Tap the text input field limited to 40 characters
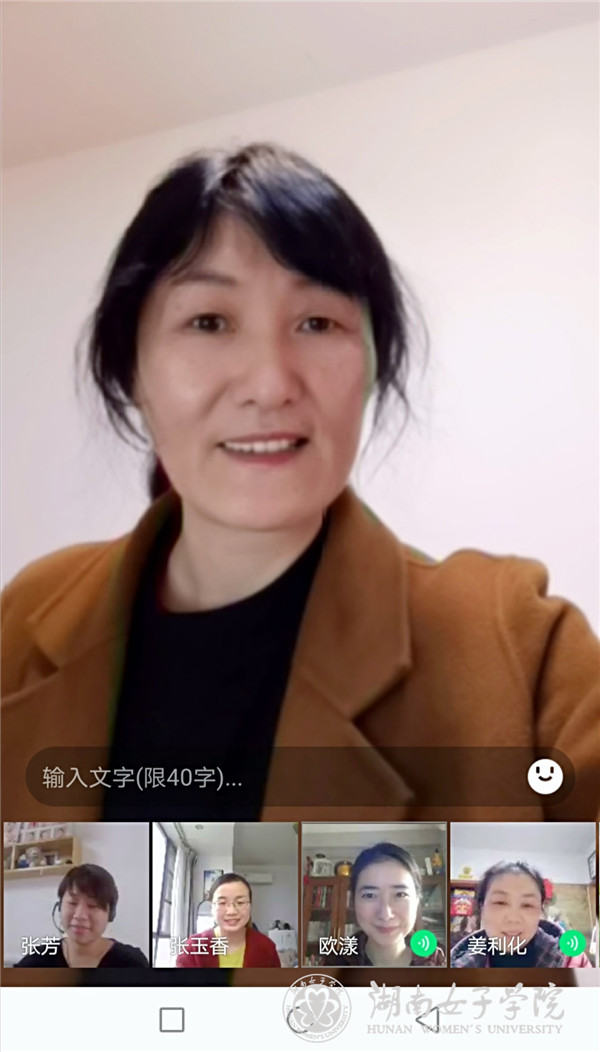 coord(270,776)
